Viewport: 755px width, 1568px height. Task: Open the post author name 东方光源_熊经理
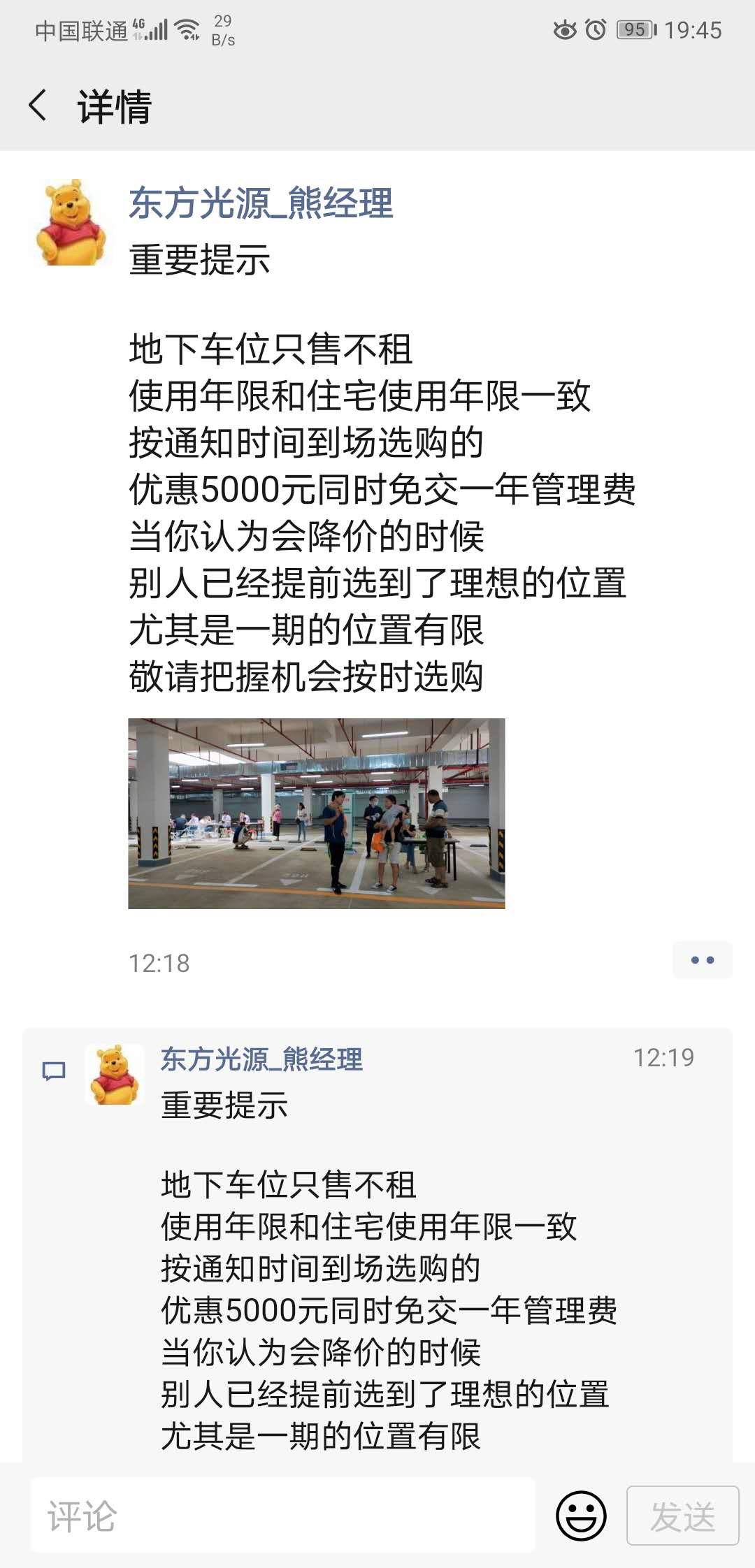click(261, 203)
